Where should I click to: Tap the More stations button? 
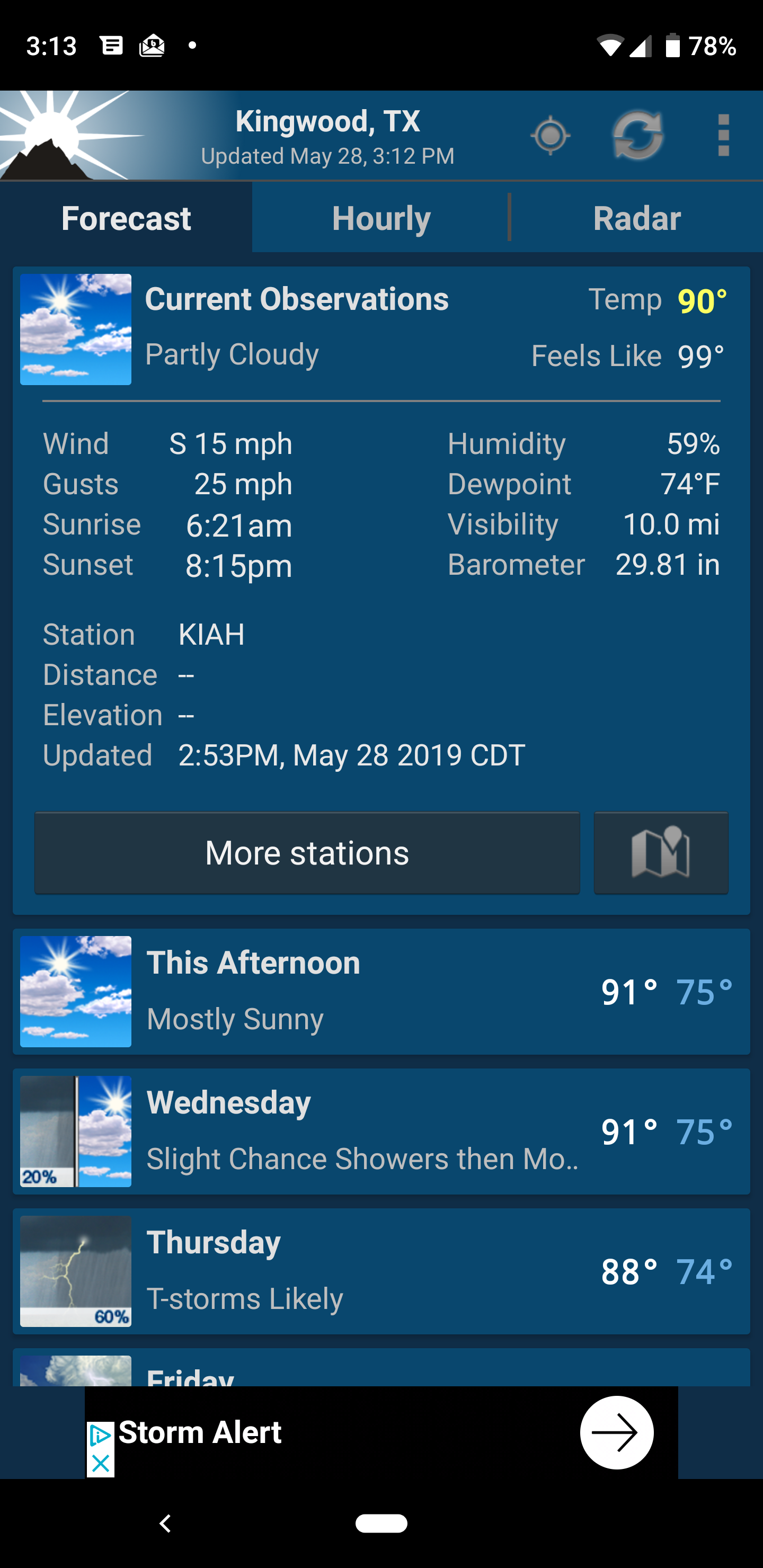click(307, 852)
